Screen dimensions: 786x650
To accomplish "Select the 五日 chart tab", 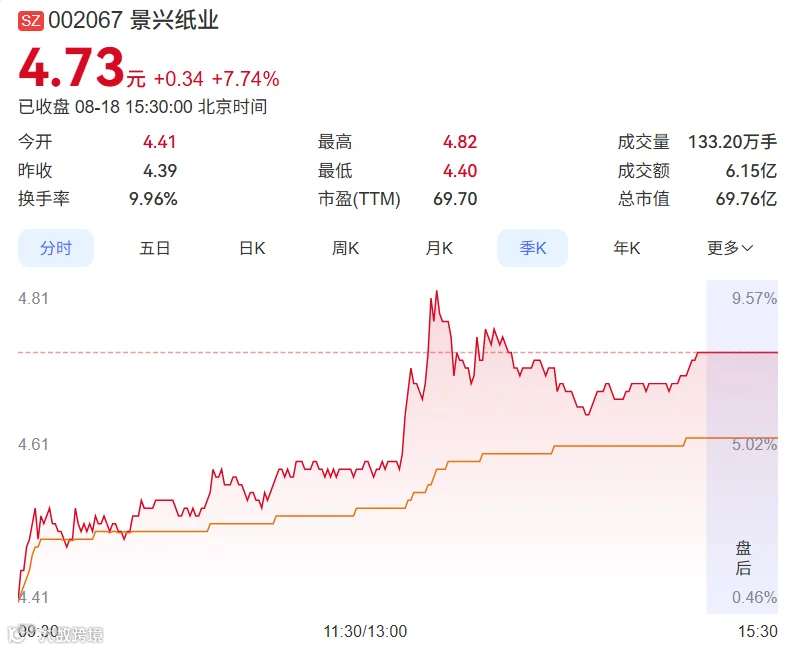I will (x=154, y=248).
